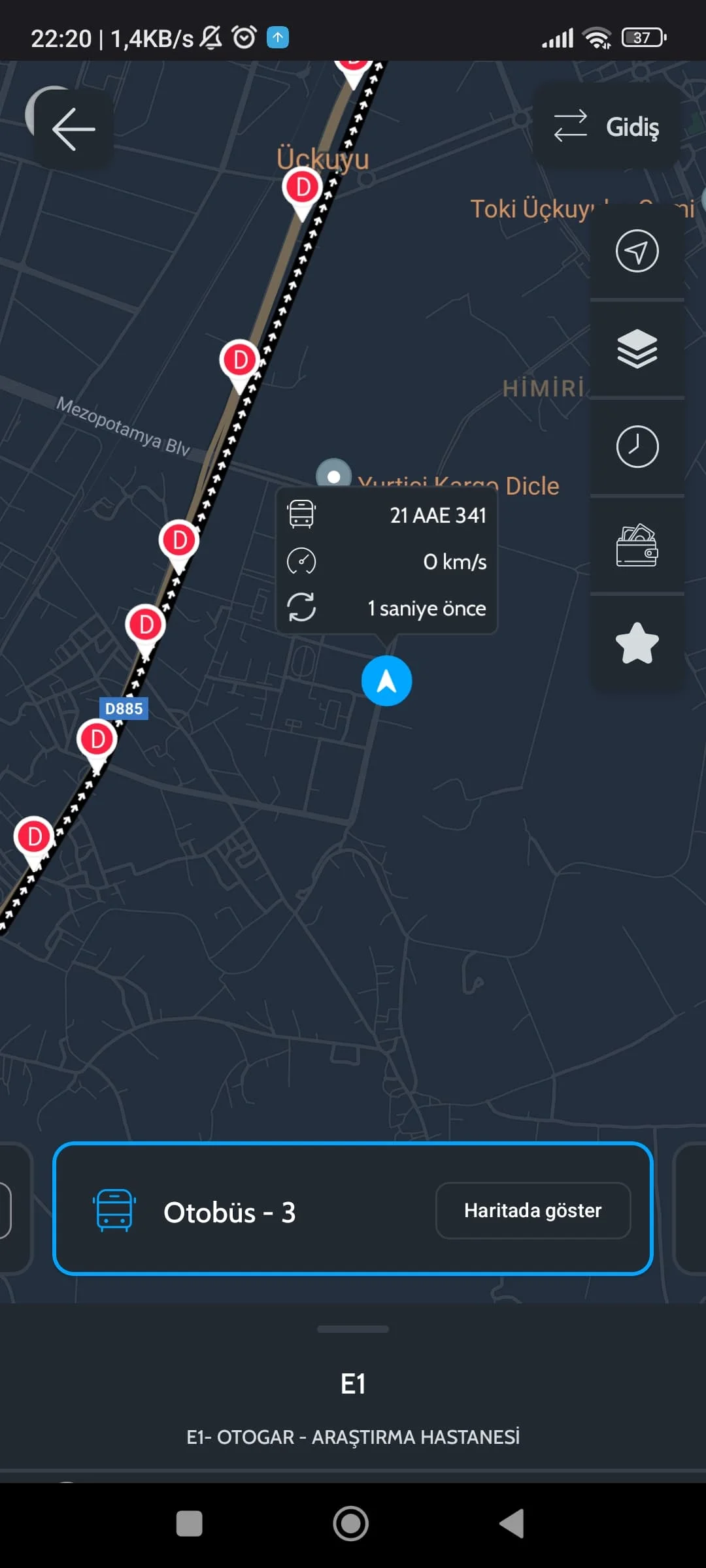Viewport: 706px width, 1568px height.
Task: Go back using the arrow button
Action: click(x=73, y=129)
